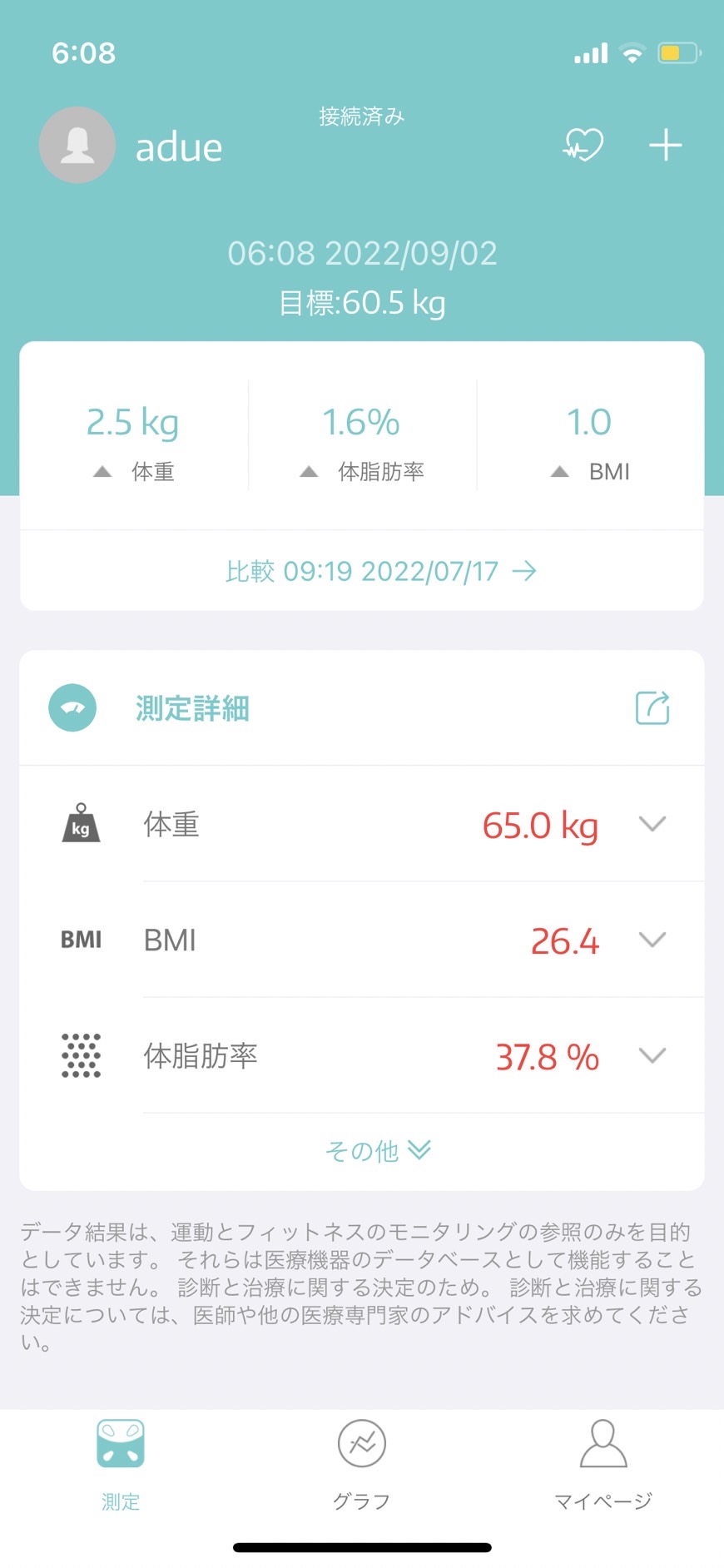The width and height of the screenshot is (724, 1568).
Task: Open comparison with 09:19 2022/07/17
Action: pyautogui.click(x=381, y=571)
